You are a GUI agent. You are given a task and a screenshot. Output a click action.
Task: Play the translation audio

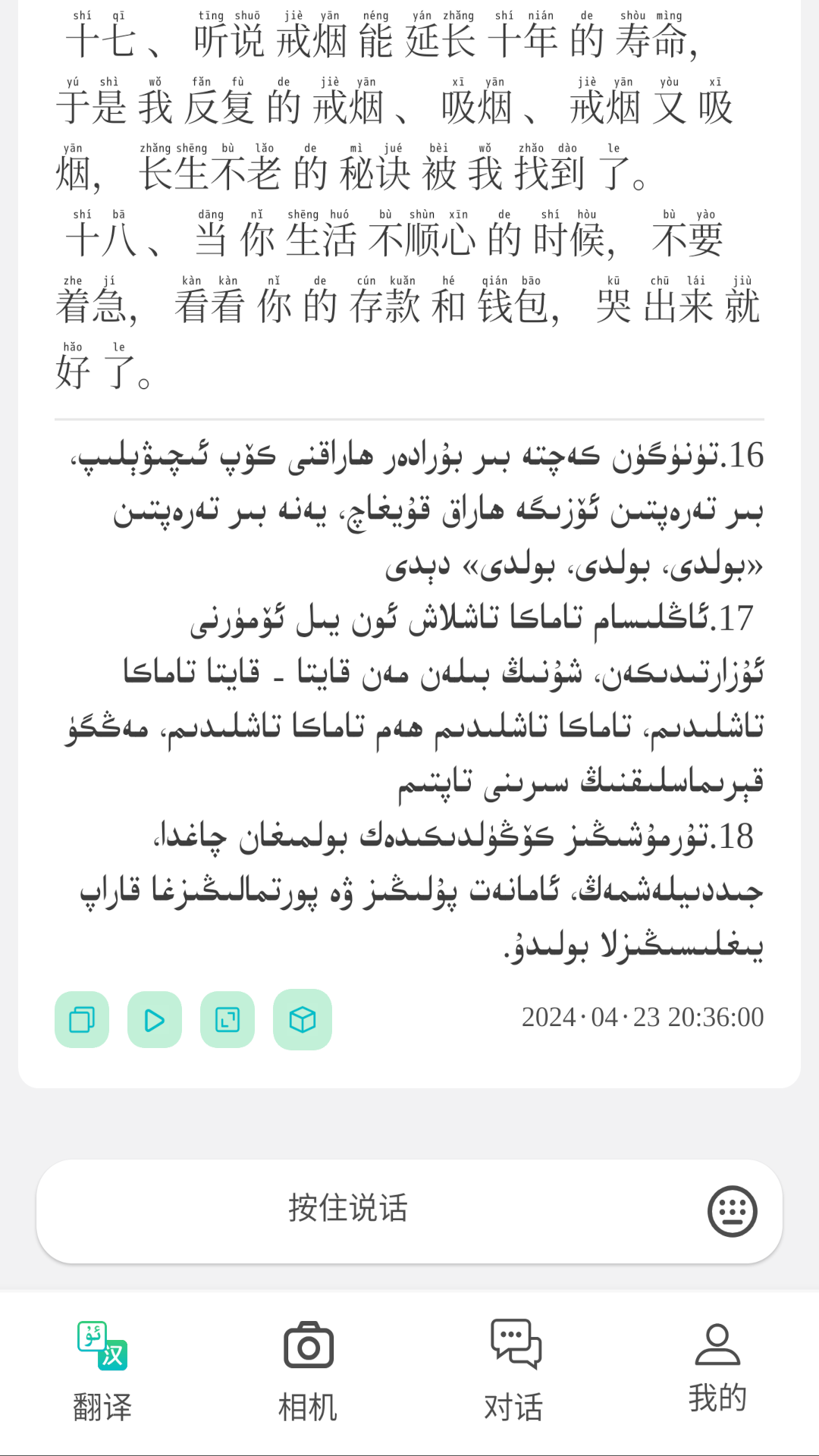[x=155, y=1020]
